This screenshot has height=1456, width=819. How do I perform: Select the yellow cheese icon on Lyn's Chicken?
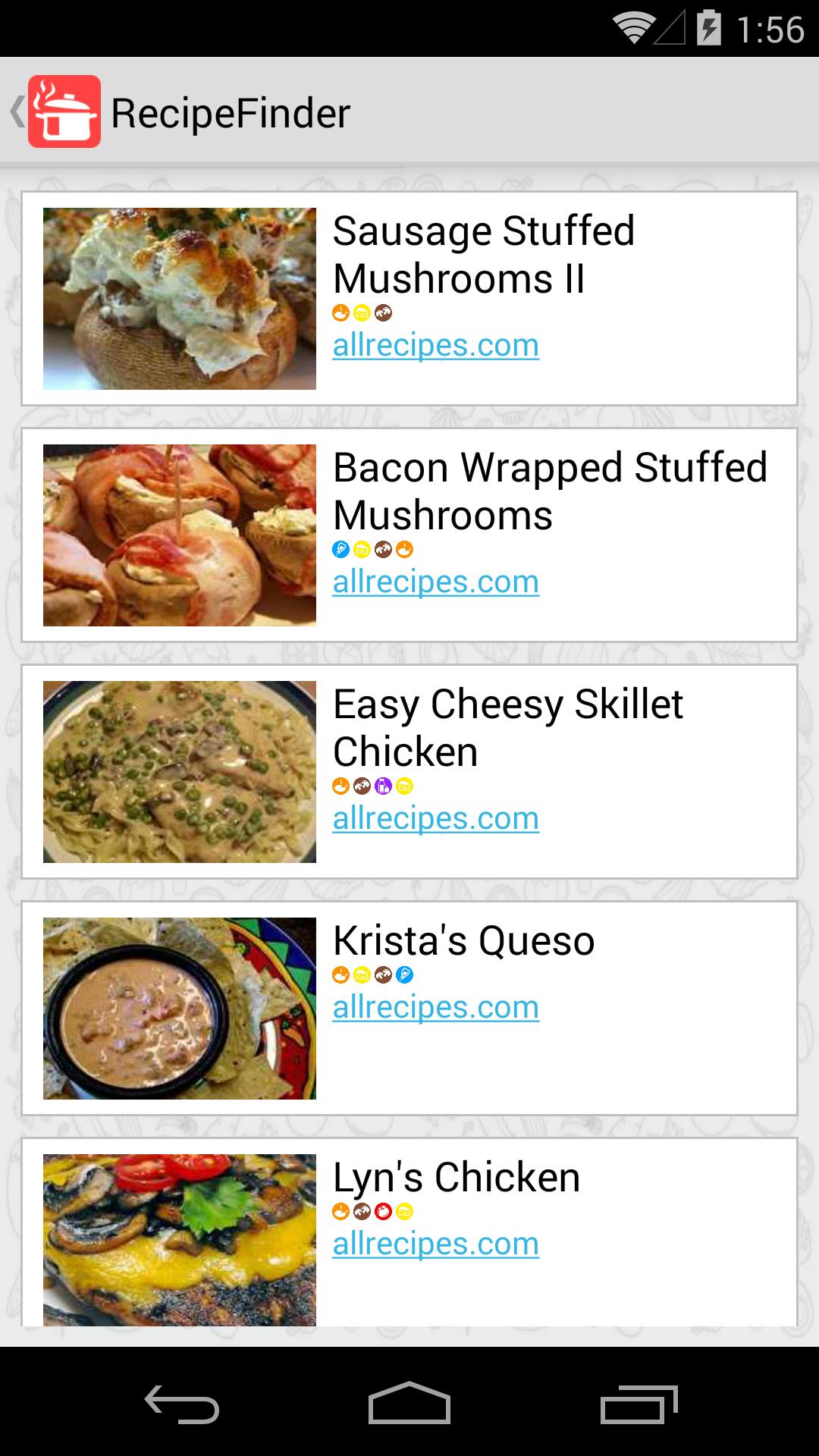click(406, 1210)
